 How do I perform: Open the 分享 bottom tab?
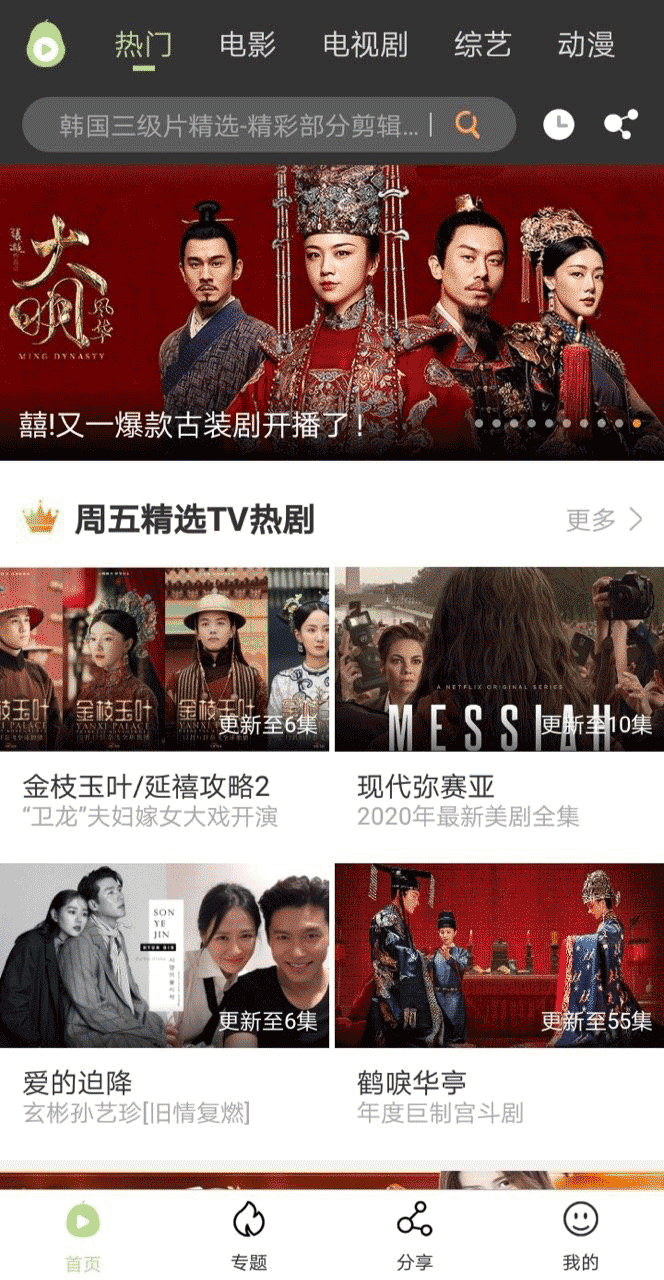pos(414,1236)
